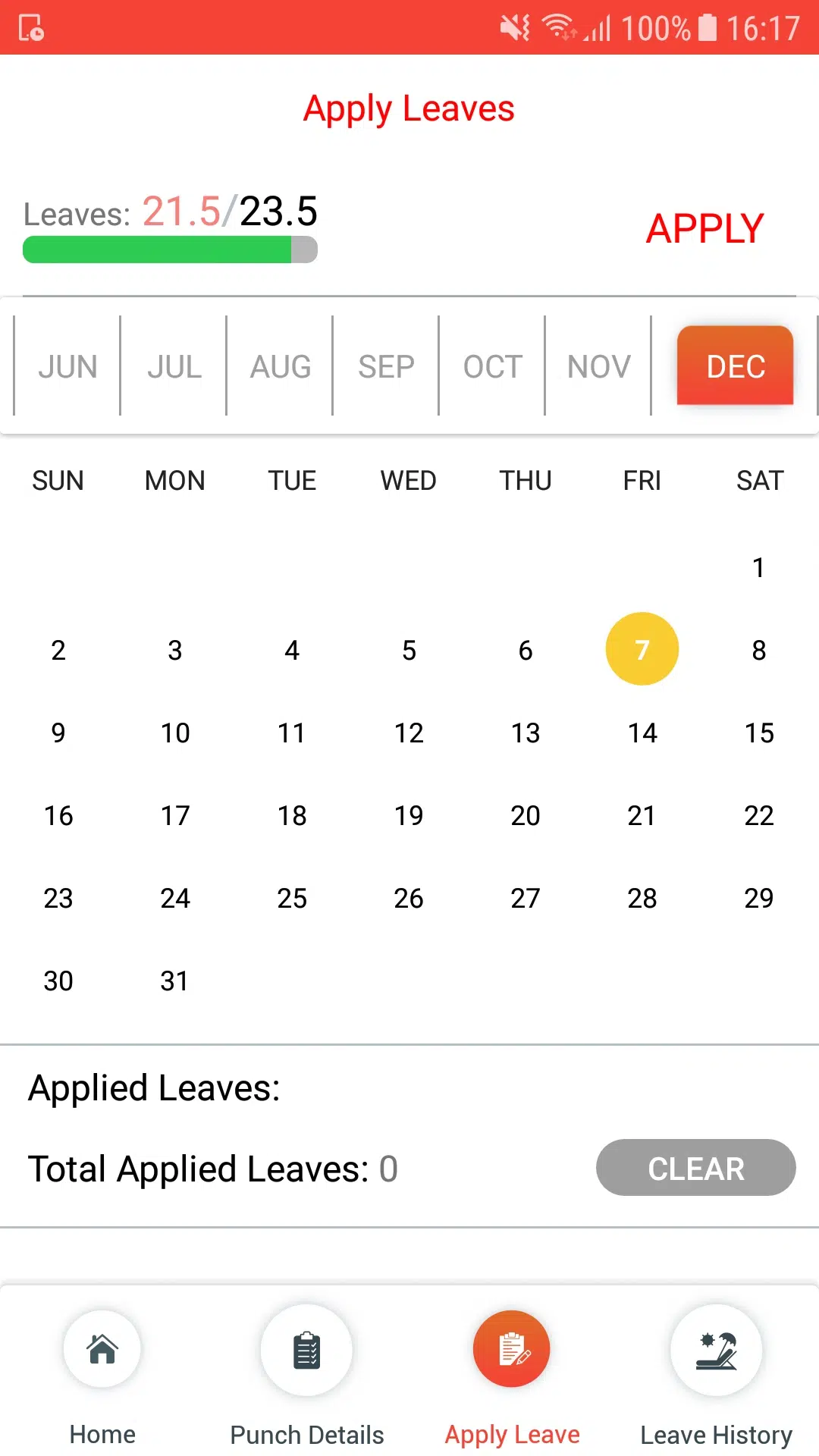The height and width of the screenshot is (1456, 819).
Task: Choose date 25 in the calendar
Action: point(292,898)
